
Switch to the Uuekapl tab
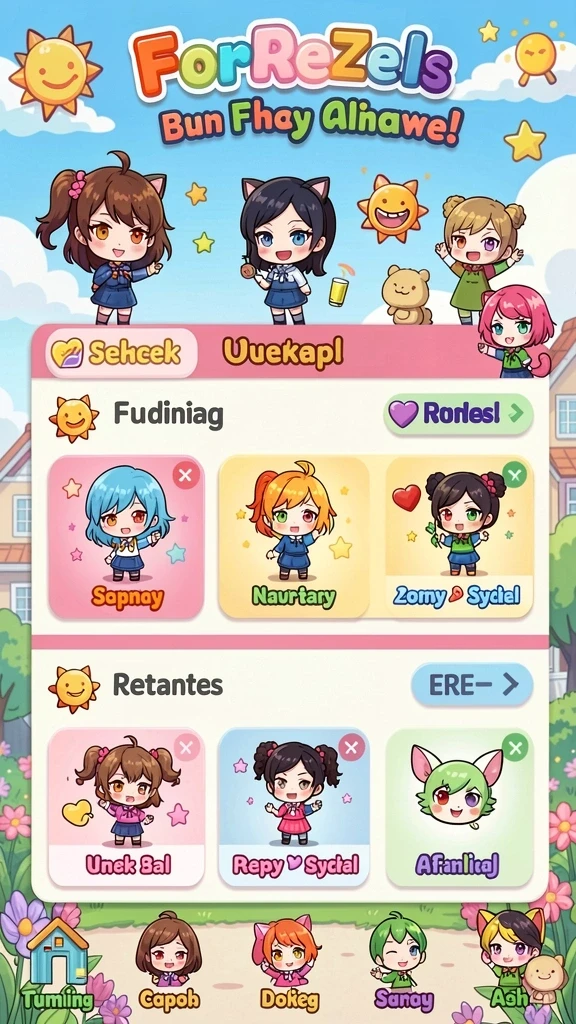coord(283,353)
